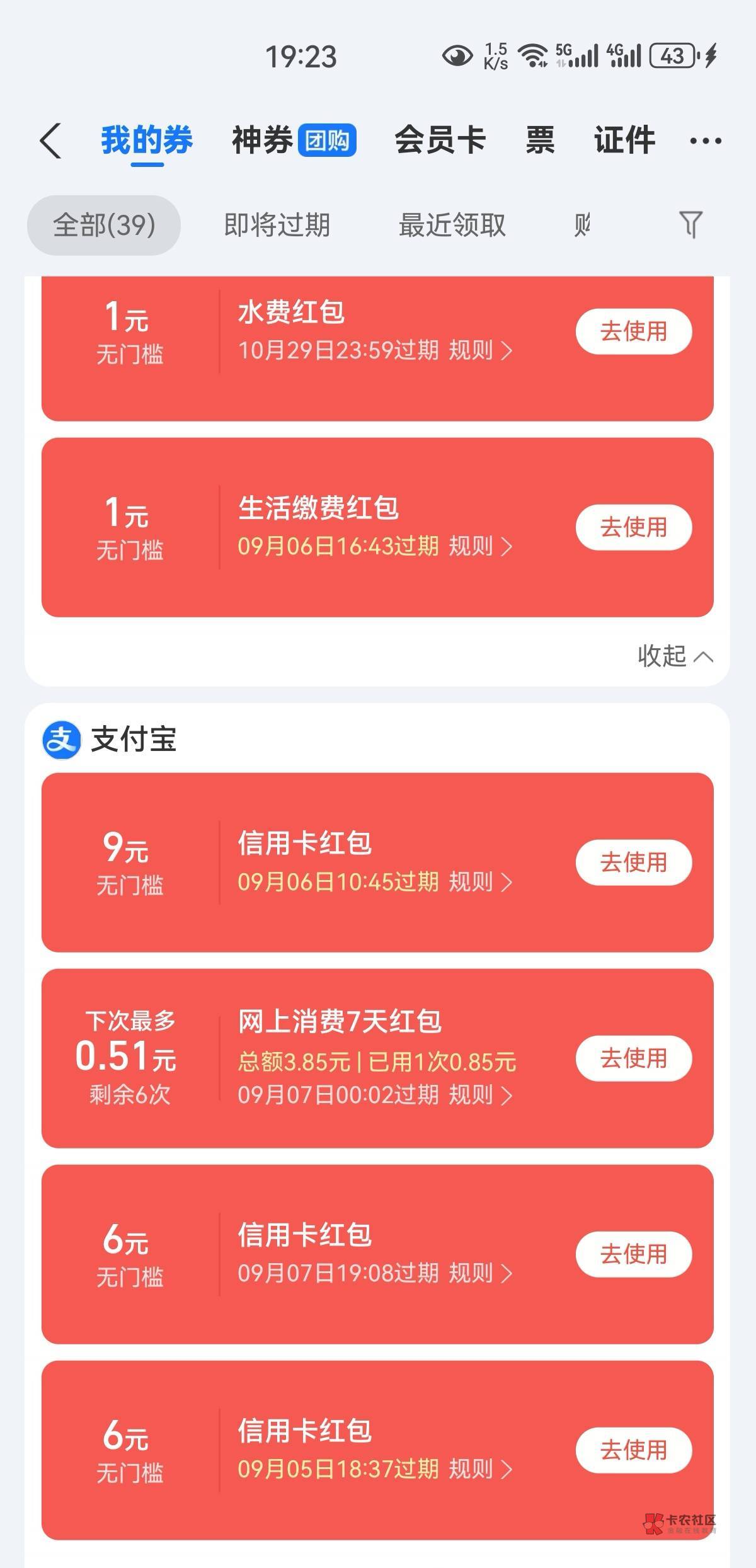Go back with the top-left arrow

coord(50,140)
